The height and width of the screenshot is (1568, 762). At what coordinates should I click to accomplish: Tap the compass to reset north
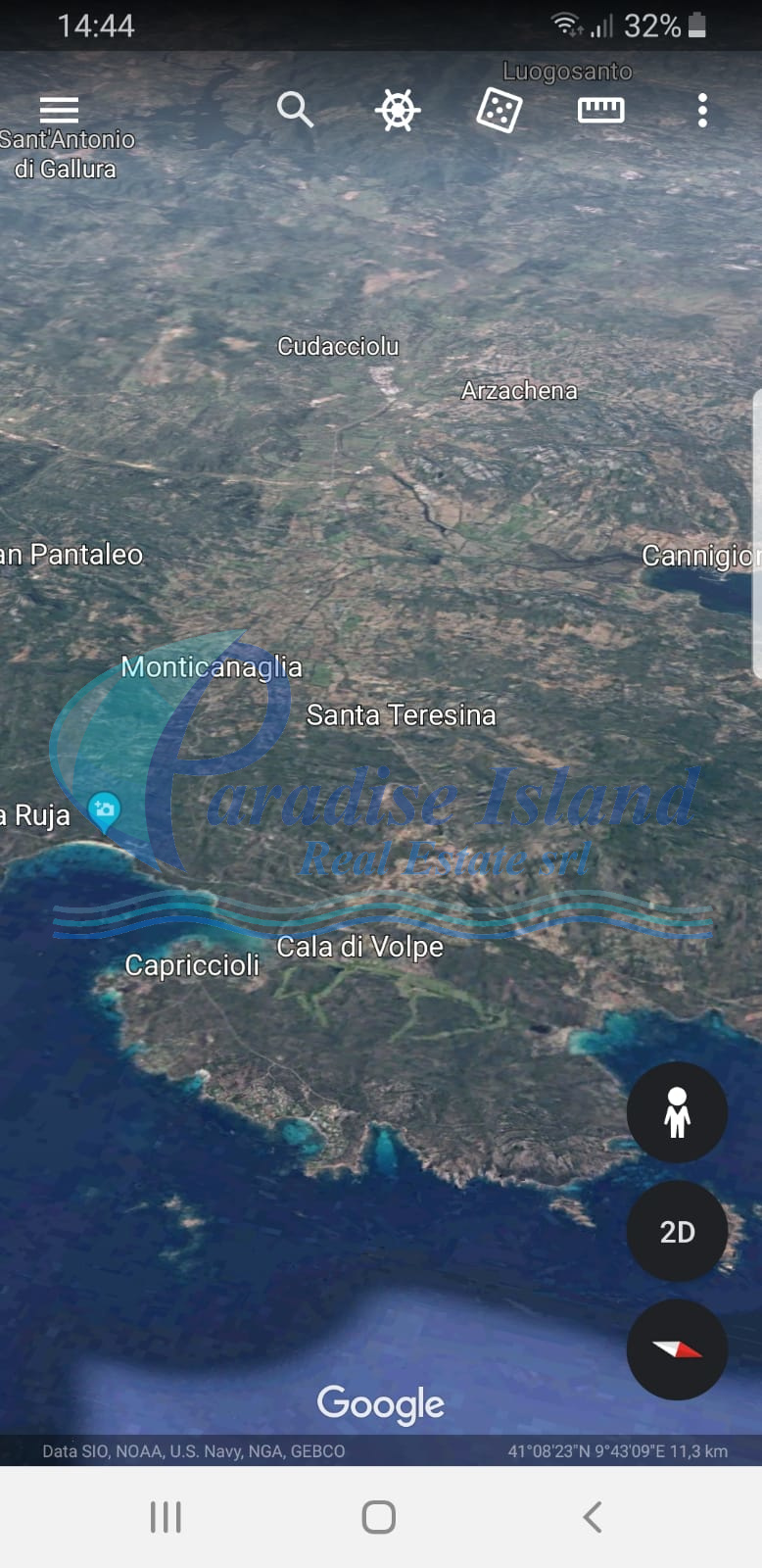tap(677, 1349)
